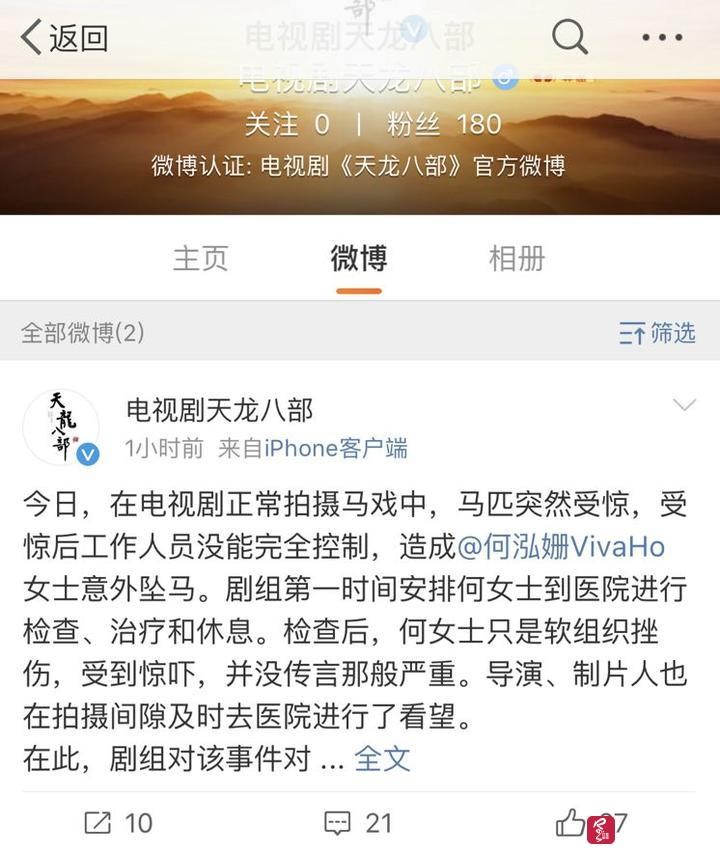Expand the post's dropdown chevron
720x854 pixels.
click(x=684, y=405)
